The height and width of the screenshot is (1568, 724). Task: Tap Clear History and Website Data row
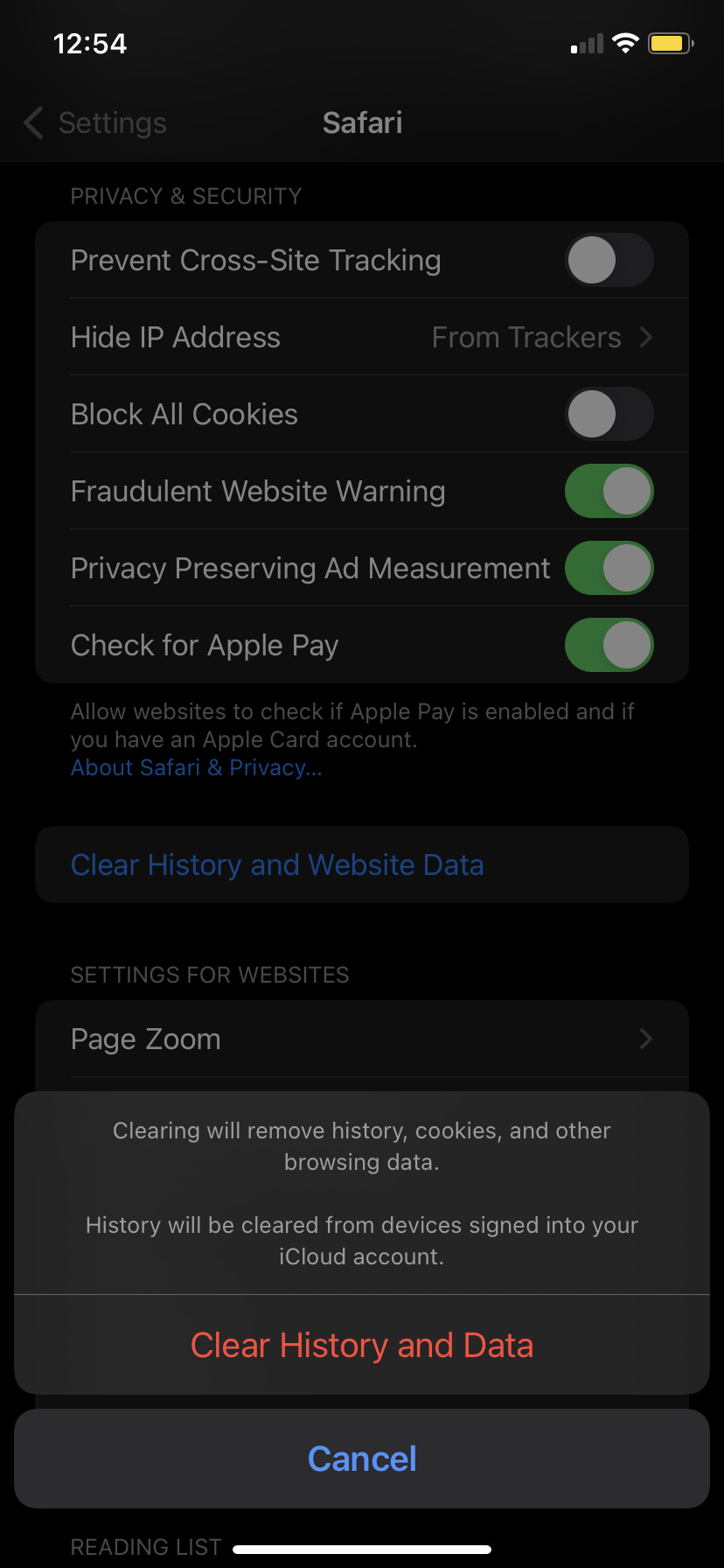(x=362, y=864)
